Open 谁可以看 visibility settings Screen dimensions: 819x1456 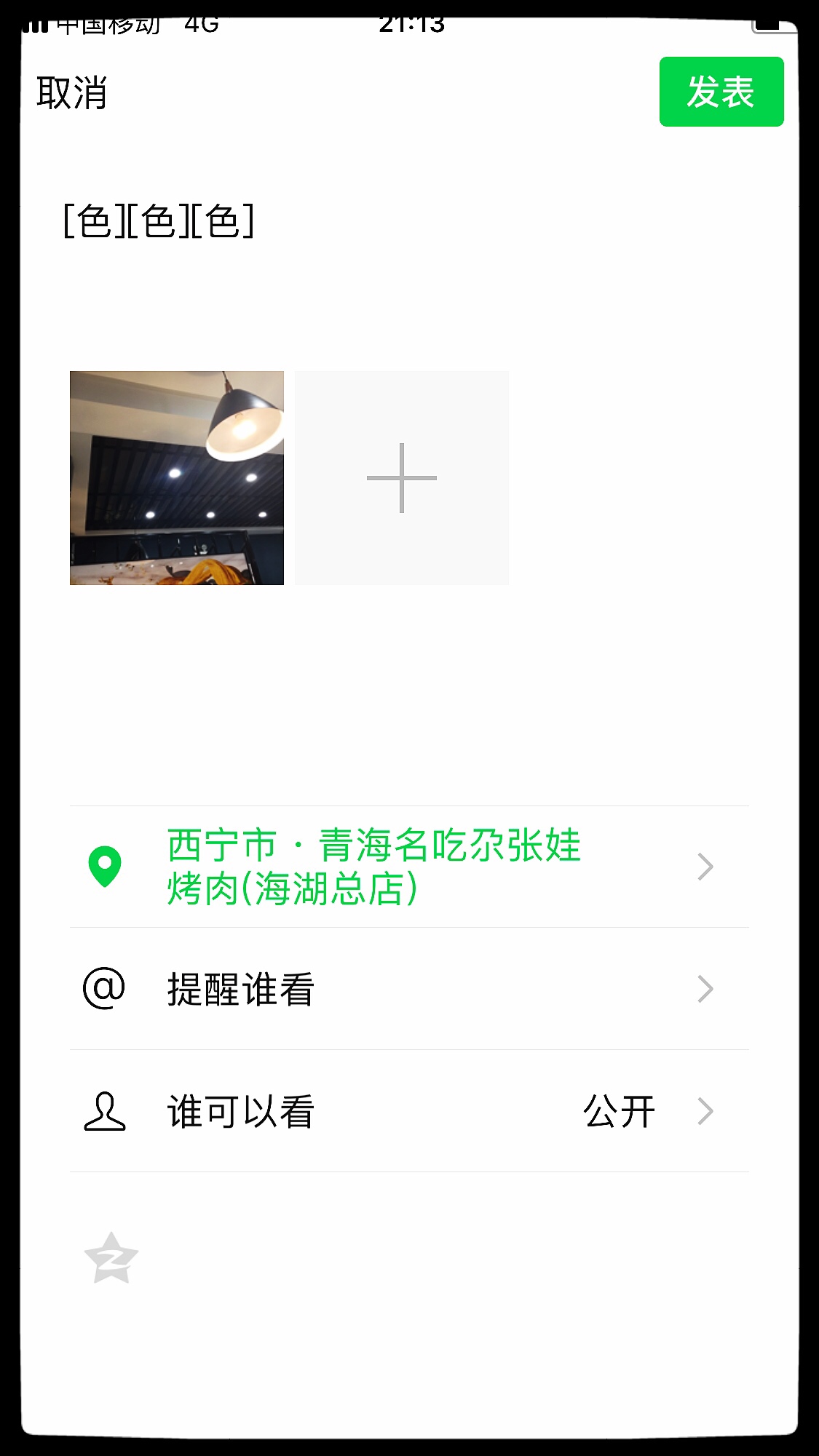[x=409, y=1111]
